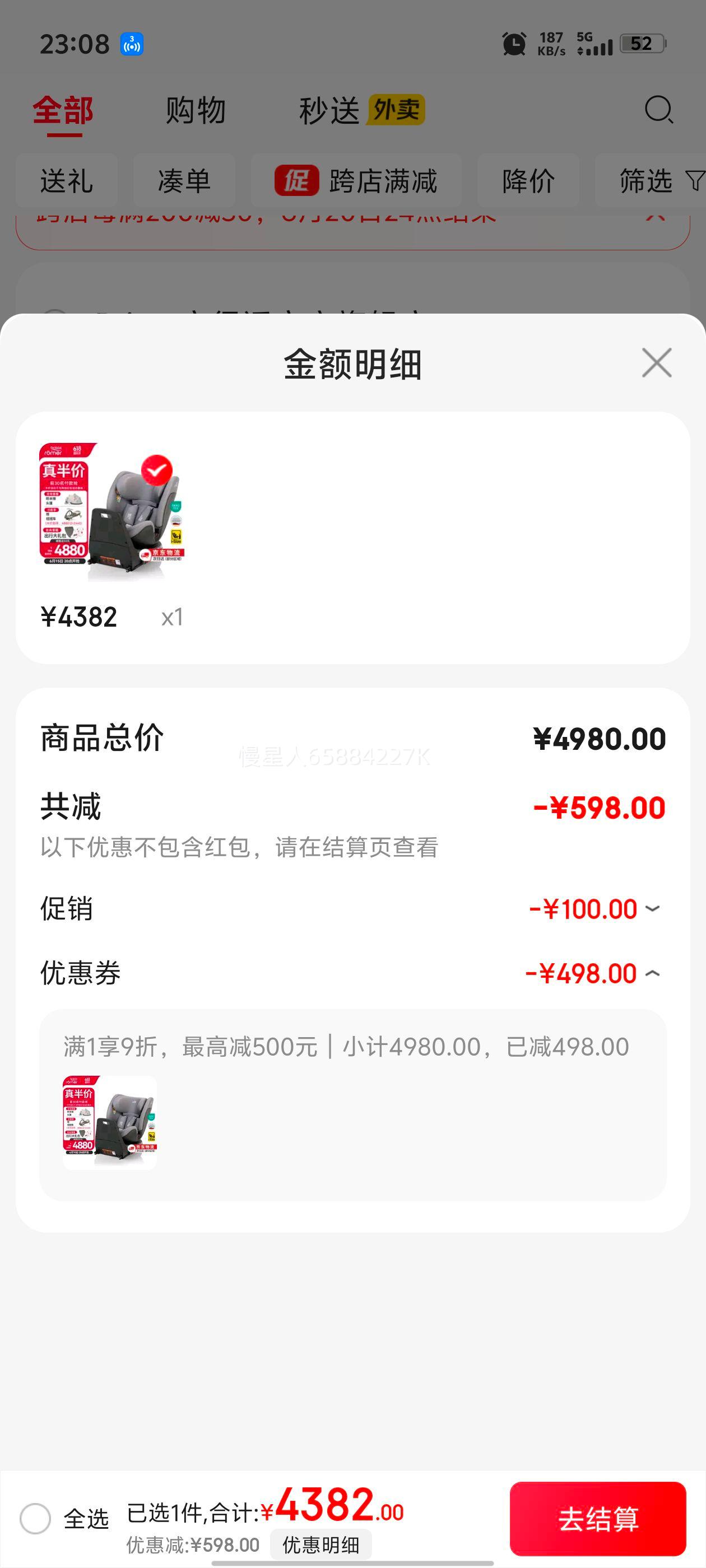Tap 去结算 to check out
The width and height of the screenshot is (706, 1568).
[x=597, y=1519]
